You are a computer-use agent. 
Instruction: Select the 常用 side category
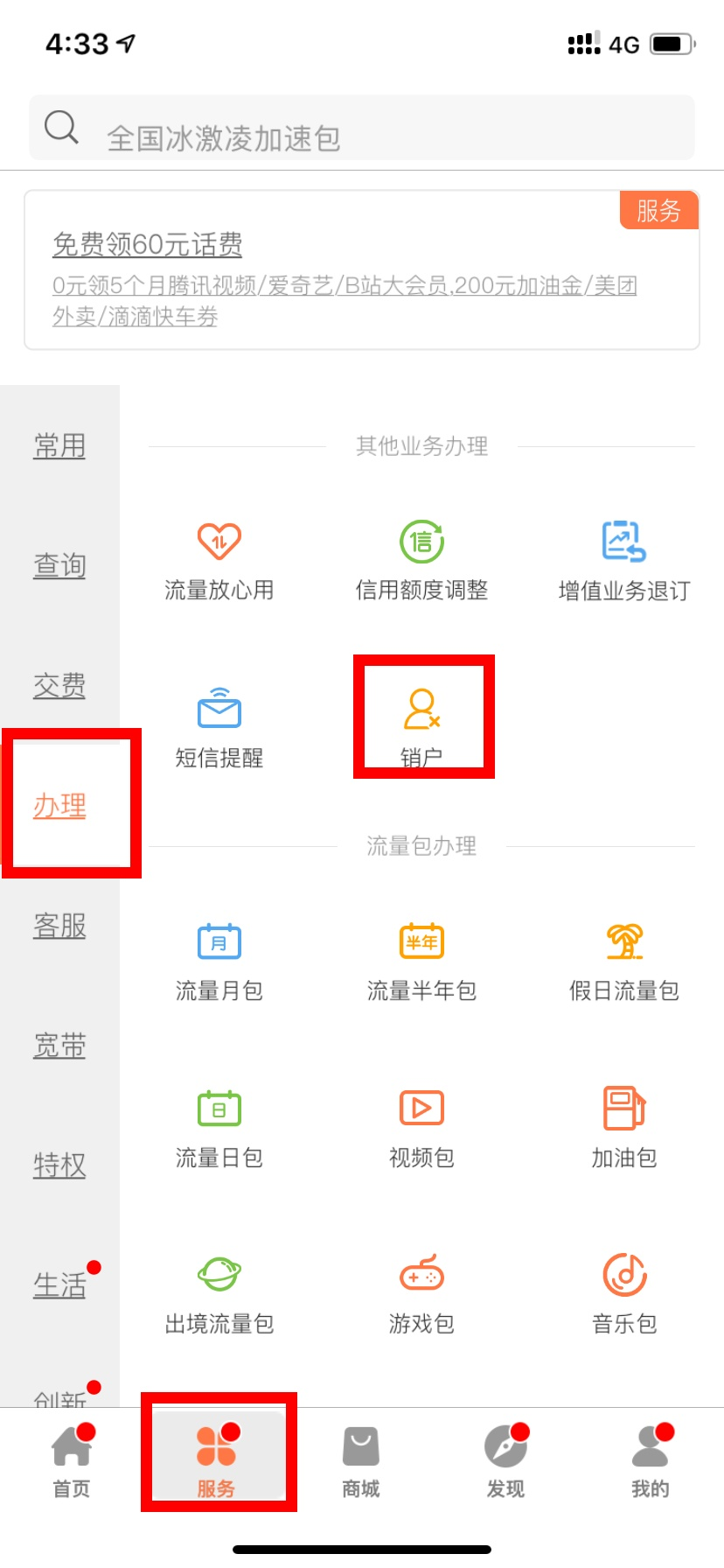[59, 445]
